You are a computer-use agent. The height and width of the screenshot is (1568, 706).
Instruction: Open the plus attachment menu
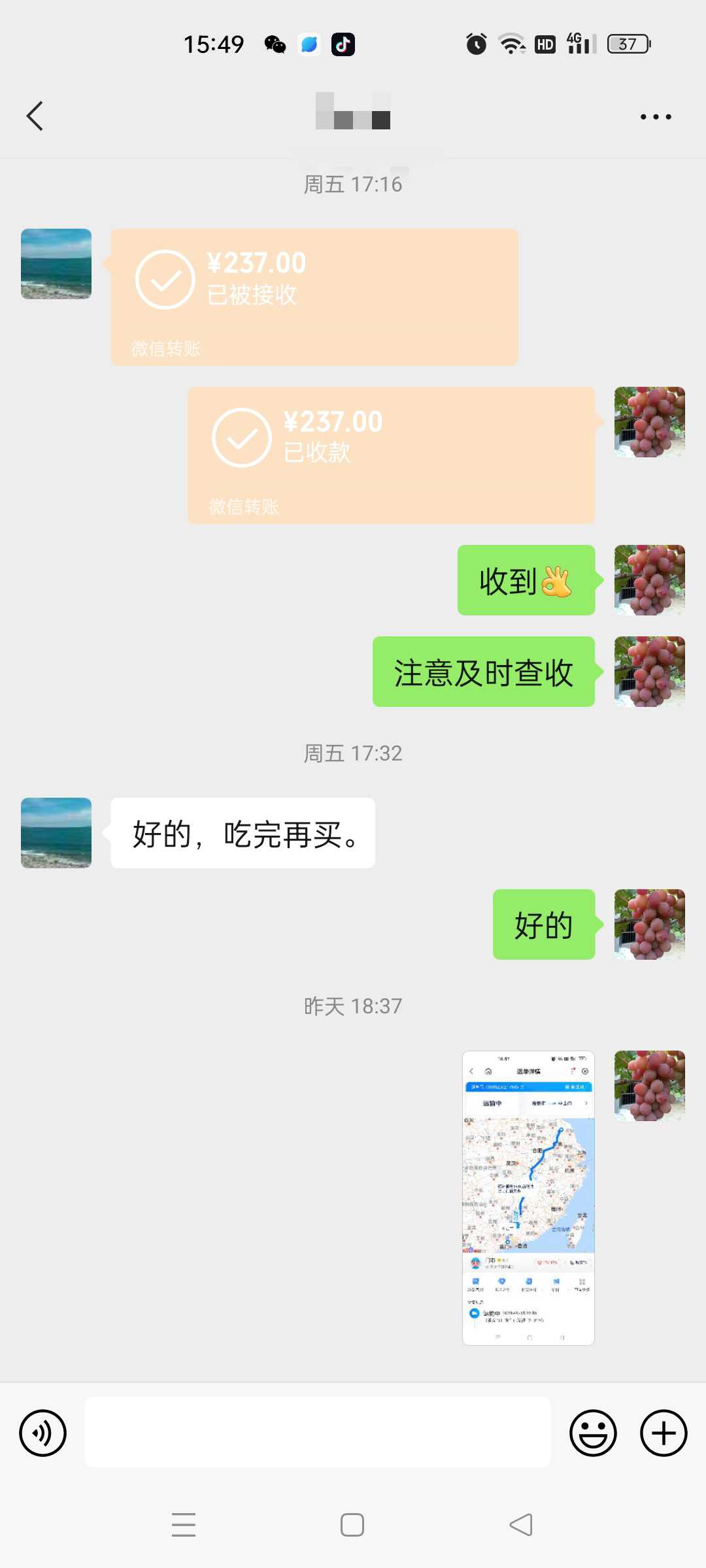(x=664, y=1433)
